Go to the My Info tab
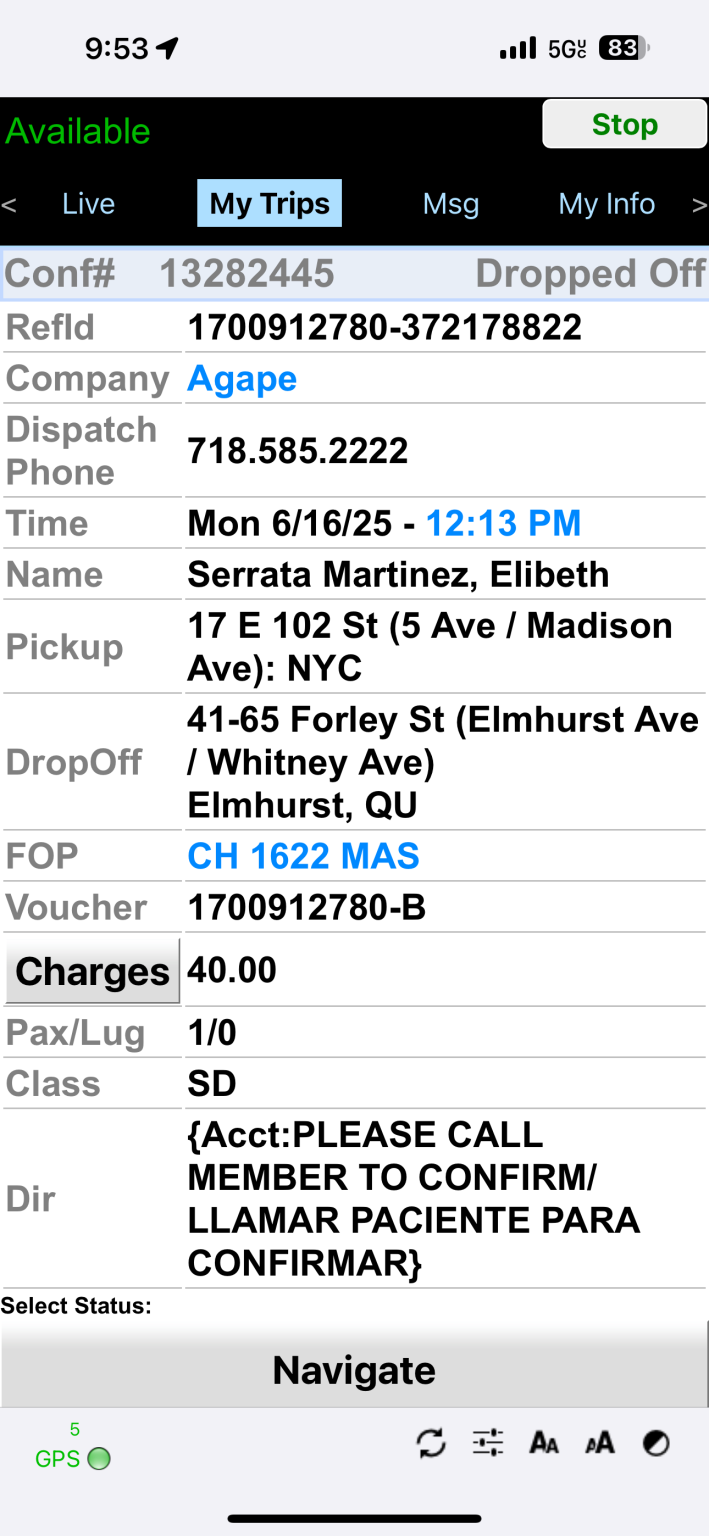This screenshot has height=1536, width=709. (607, 204)
